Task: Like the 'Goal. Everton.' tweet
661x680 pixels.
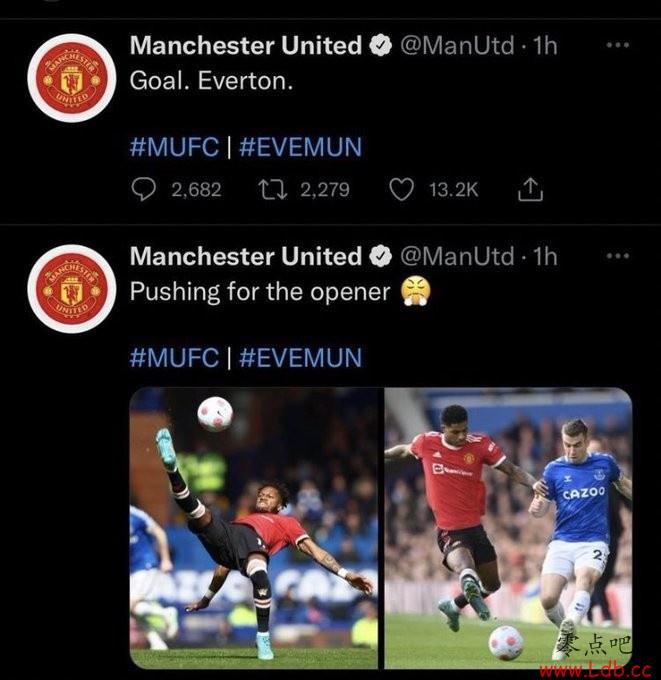Action: (x=400, y=188)
